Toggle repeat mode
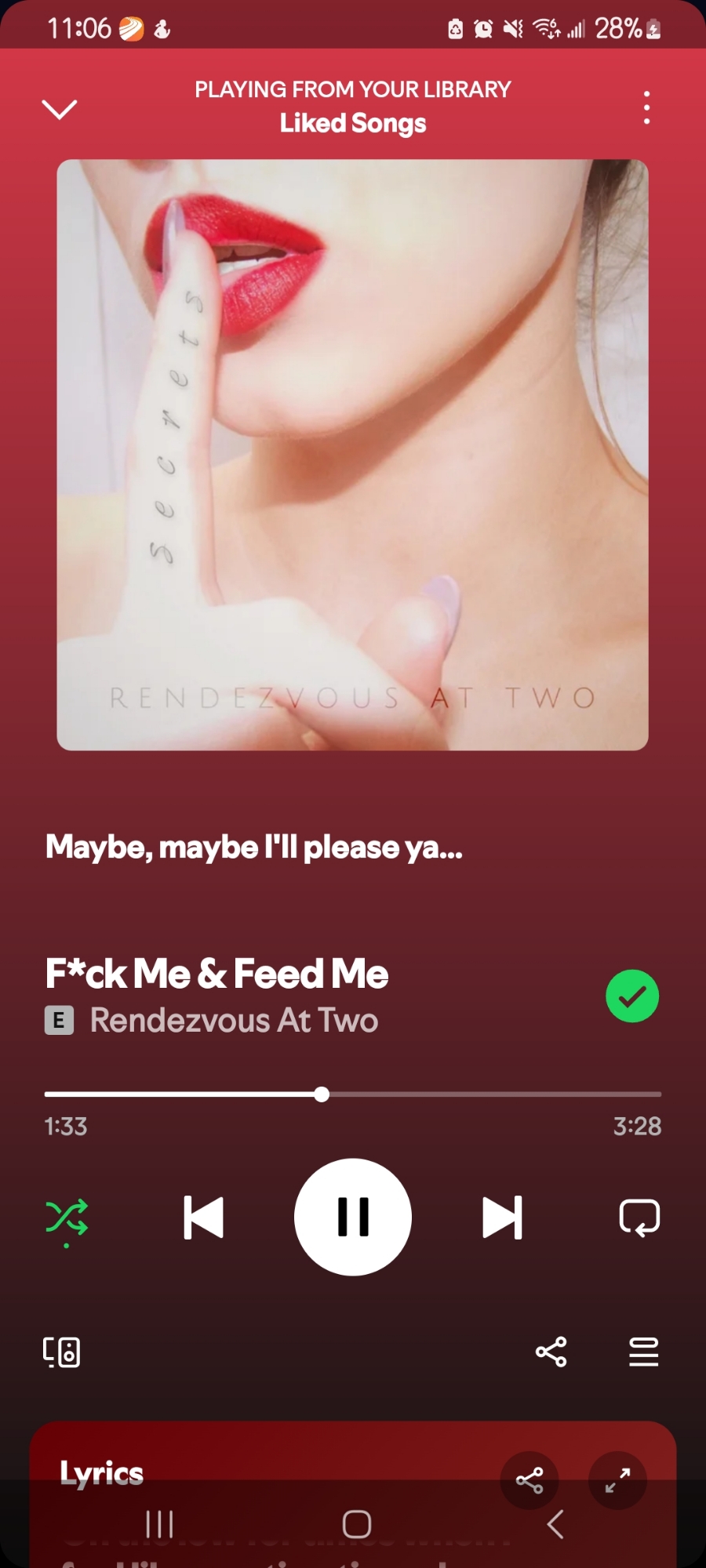The image size is (706, 1568). coord(639,1218)
